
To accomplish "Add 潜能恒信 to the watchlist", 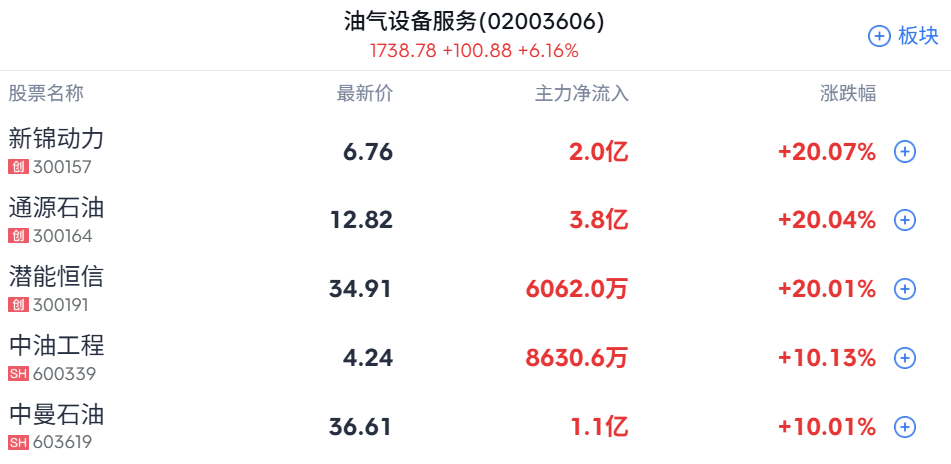I will tap(904, 289).
